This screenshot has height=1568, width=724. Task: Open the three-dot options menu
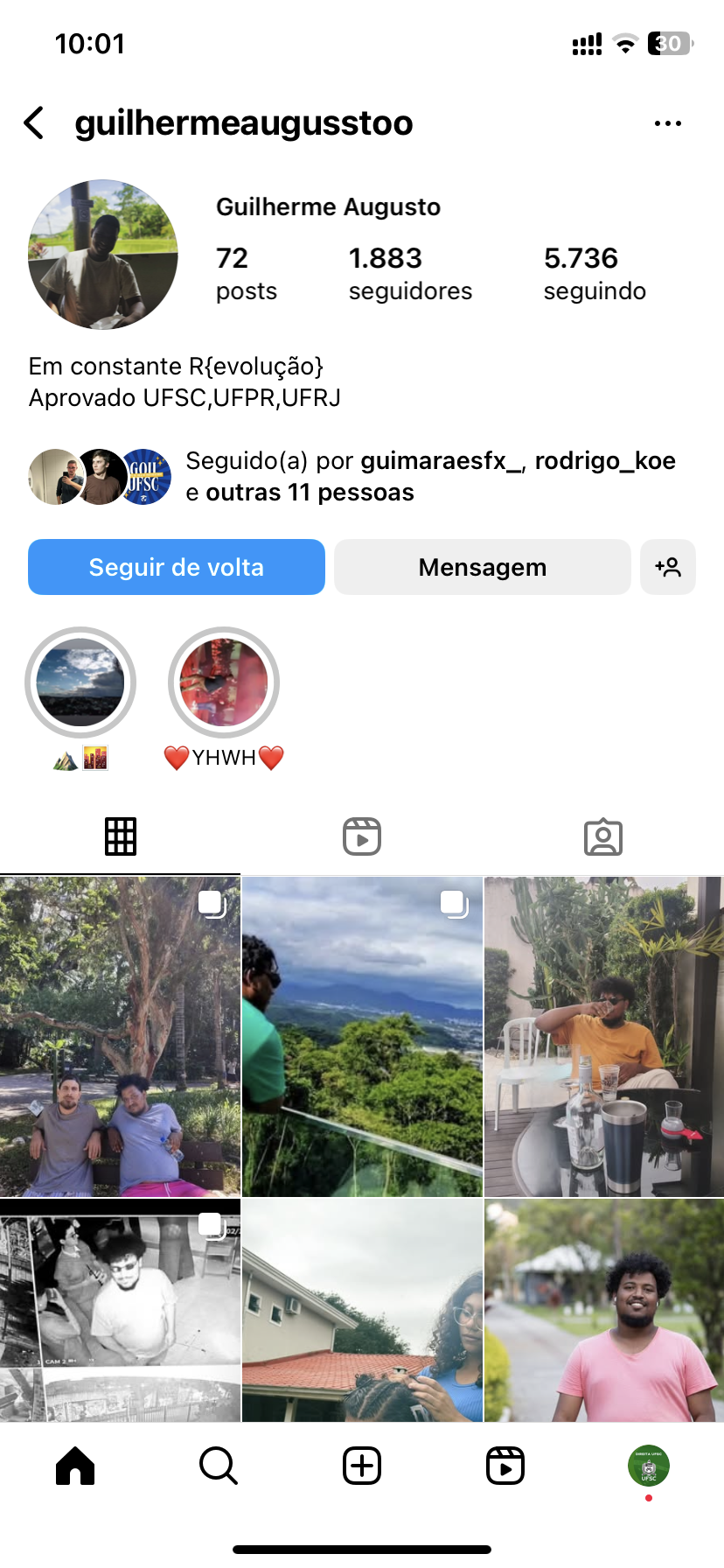pos(667,123)
